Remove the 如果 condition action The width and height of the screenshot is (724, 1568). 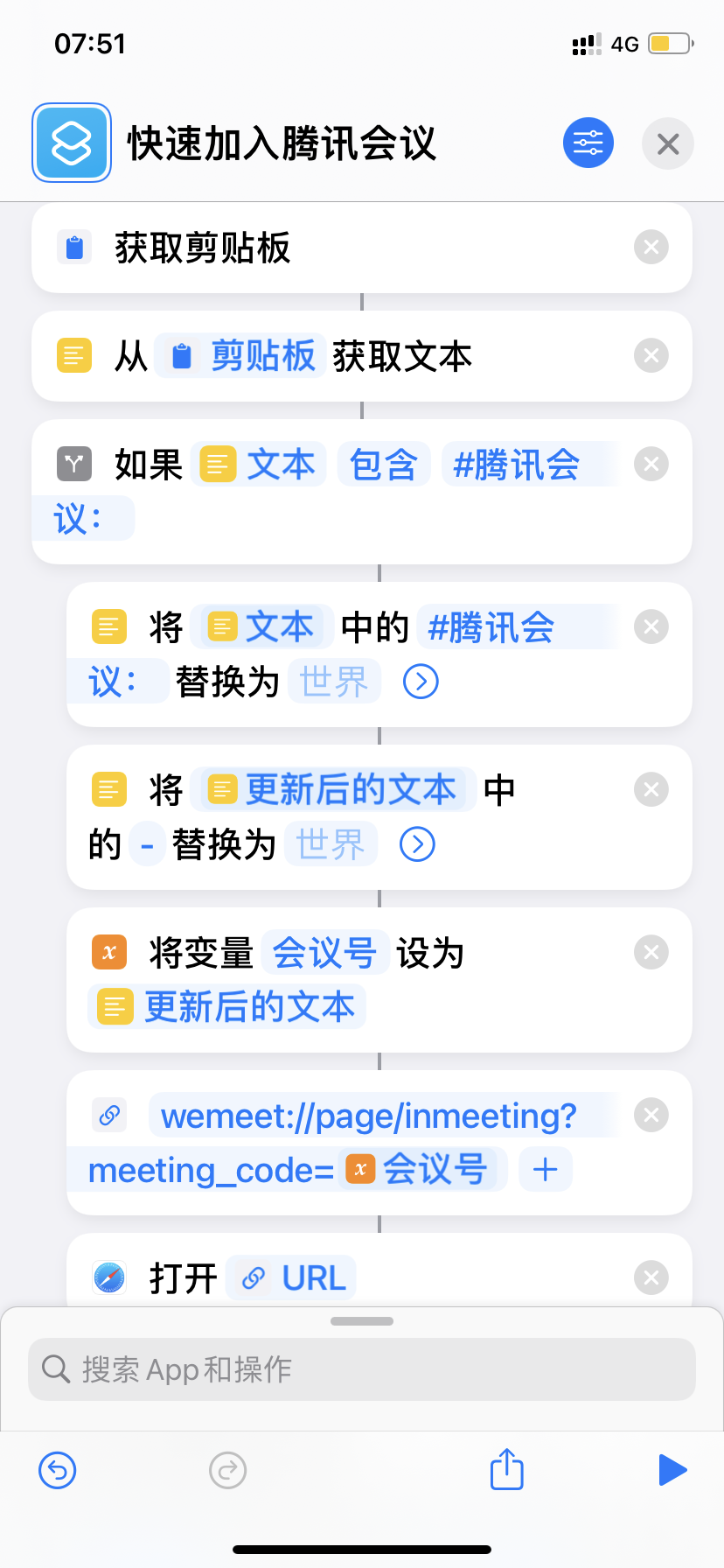click(651, 465)
